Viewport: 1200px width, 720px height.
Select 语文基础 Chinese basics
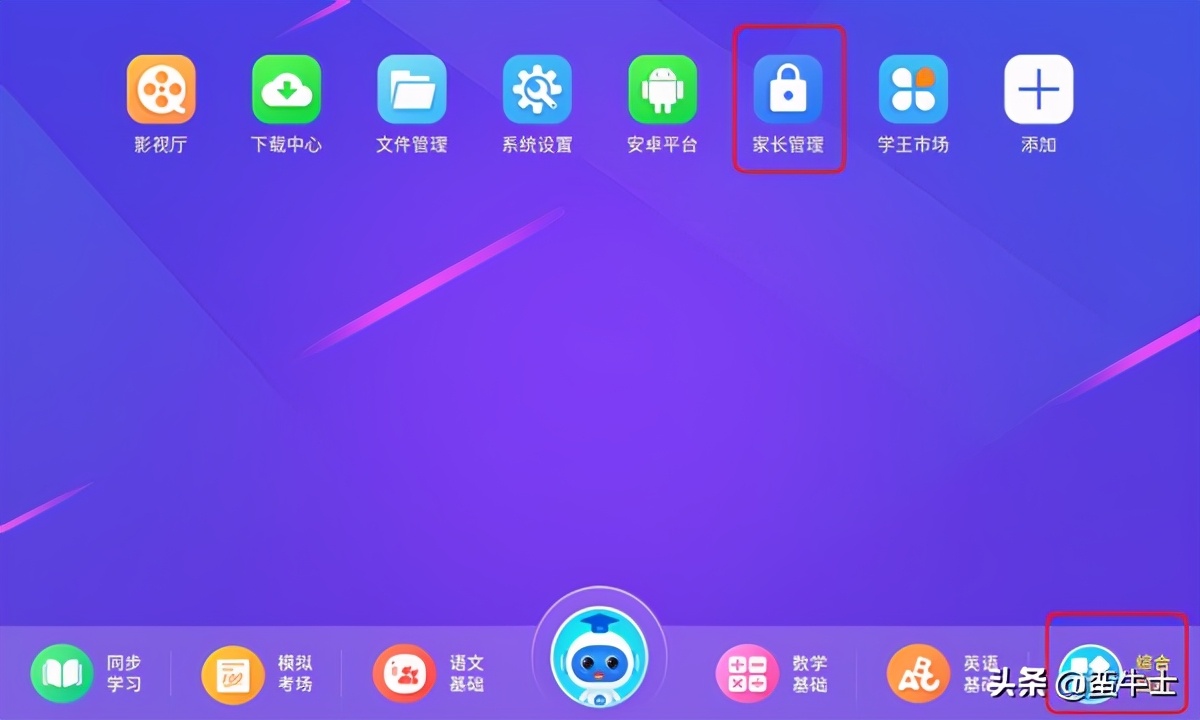(x=429, y=674)
